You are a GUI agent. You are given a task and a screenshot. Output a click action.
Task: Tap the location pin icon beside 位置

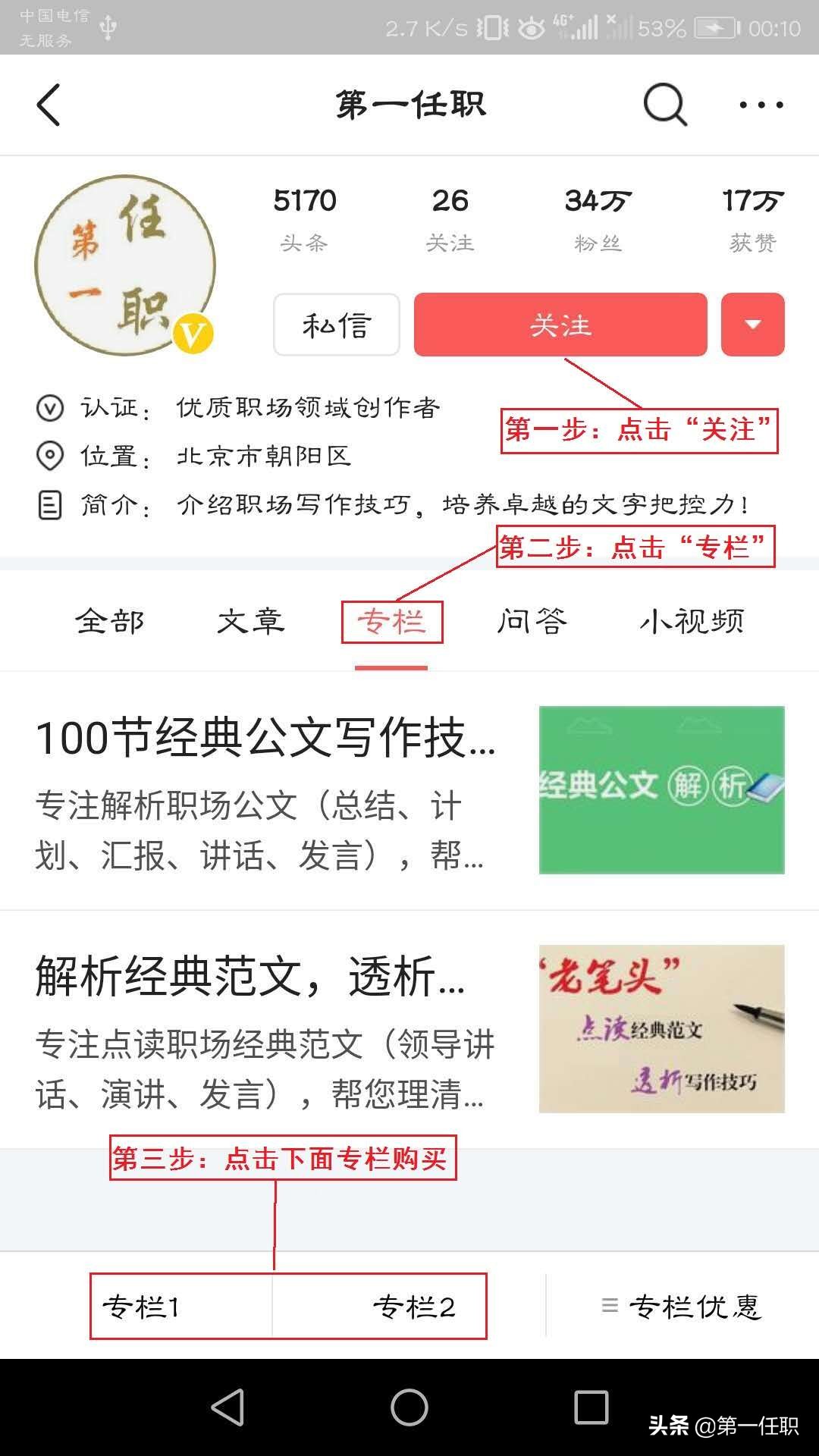49,457
